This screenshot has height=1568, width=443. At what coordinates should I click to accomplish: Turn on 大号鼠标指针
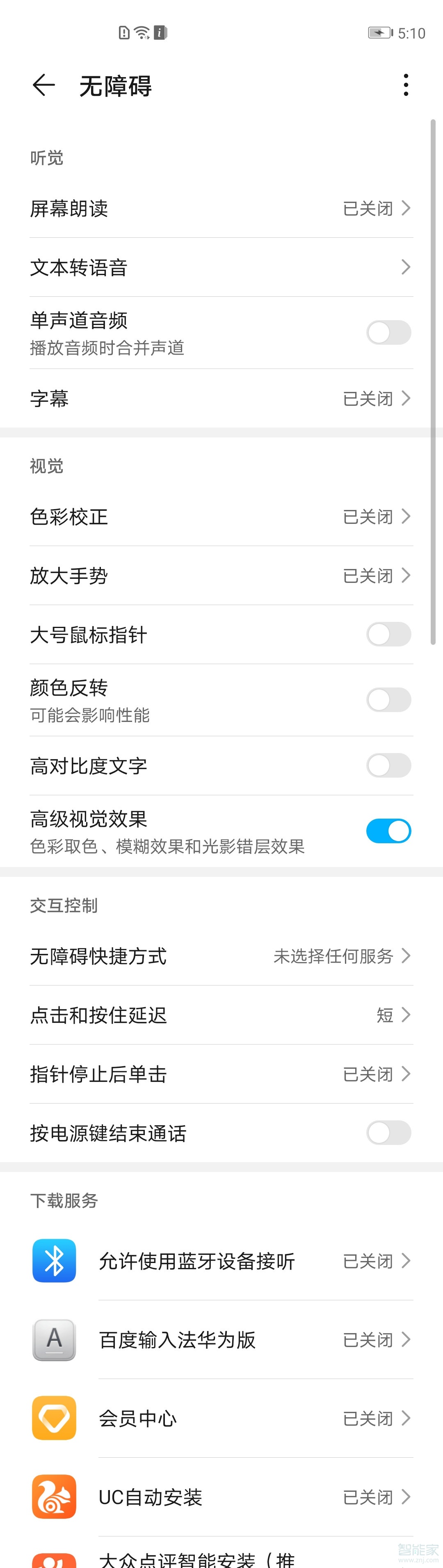click(x=388, y=634)
